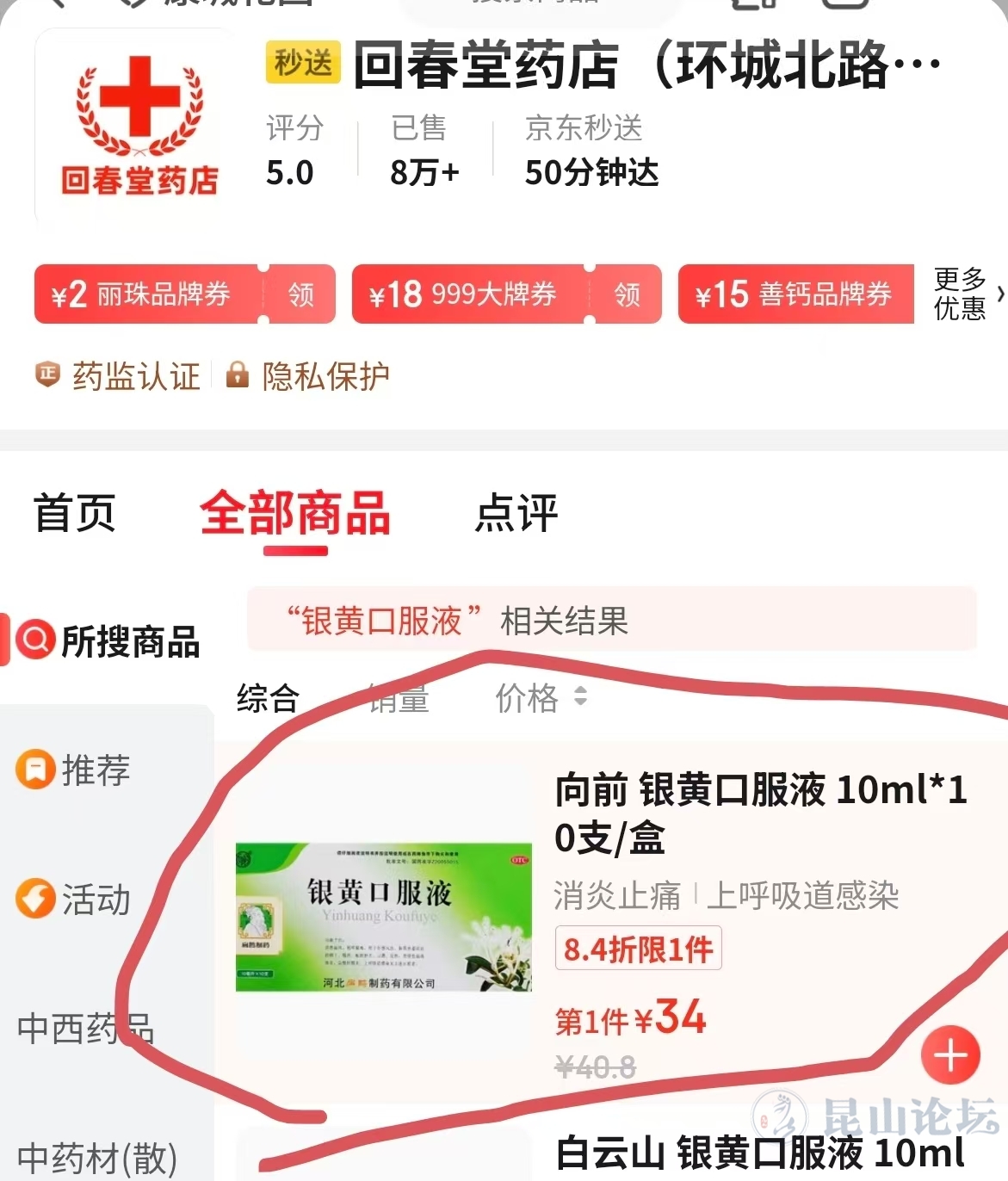Switch to the 点评 tab
The height and width of the screenshot is (1181, 1008).
coord(516,514)
